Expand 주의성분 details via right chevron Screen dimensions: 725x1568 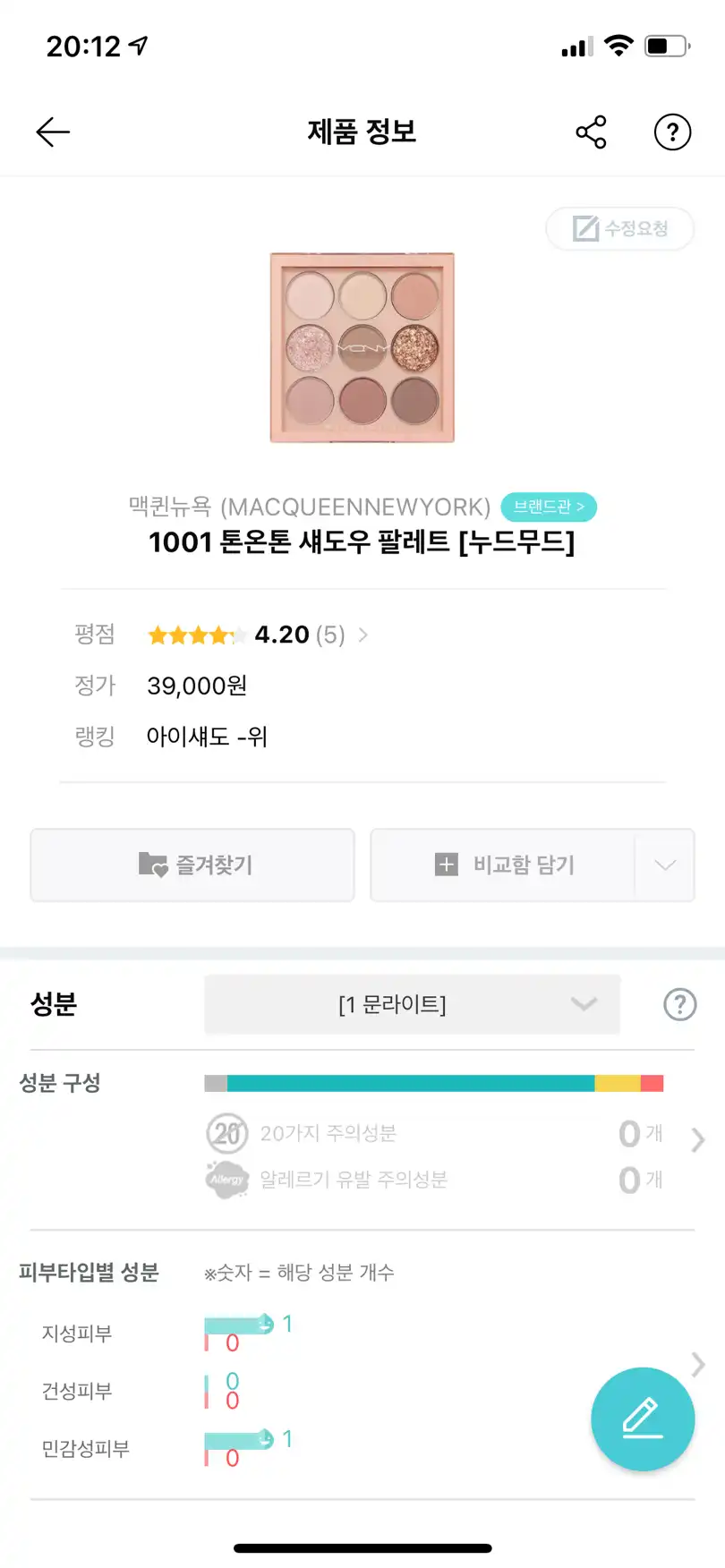coord(697,1139)
